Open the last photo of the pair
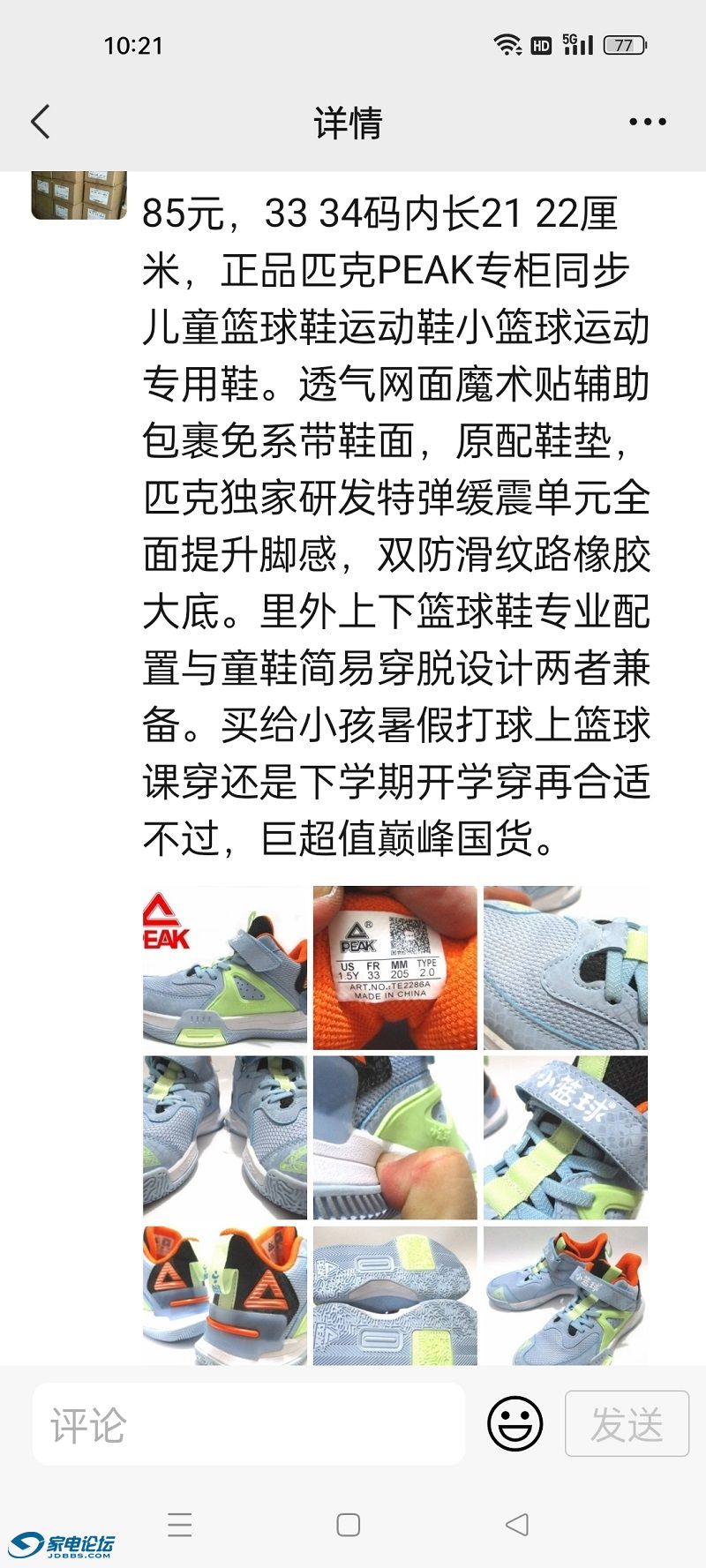The height and width of the screenshot is (1568, 706). (x=566, y=1295)
